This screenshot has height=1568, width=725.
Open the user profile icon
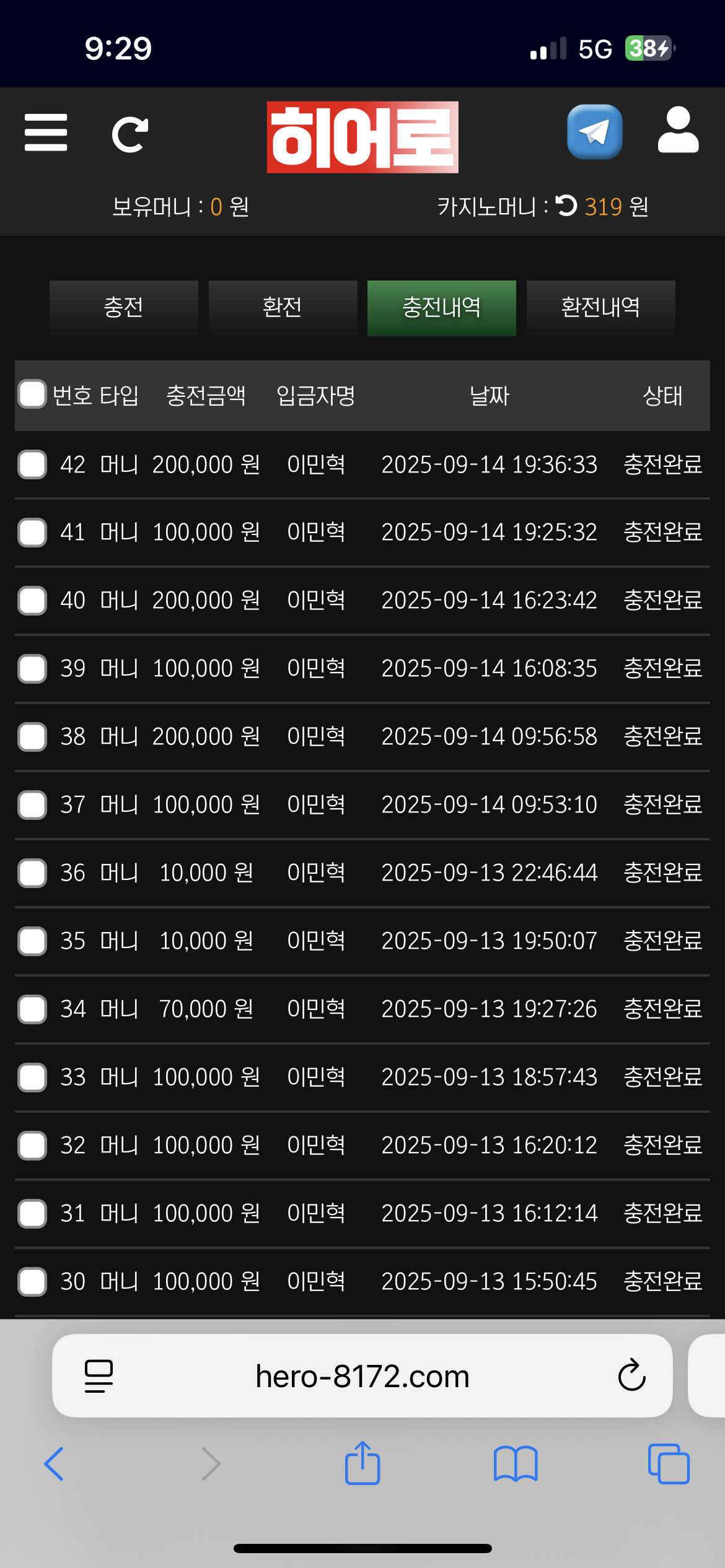click(x=678, y=130)
